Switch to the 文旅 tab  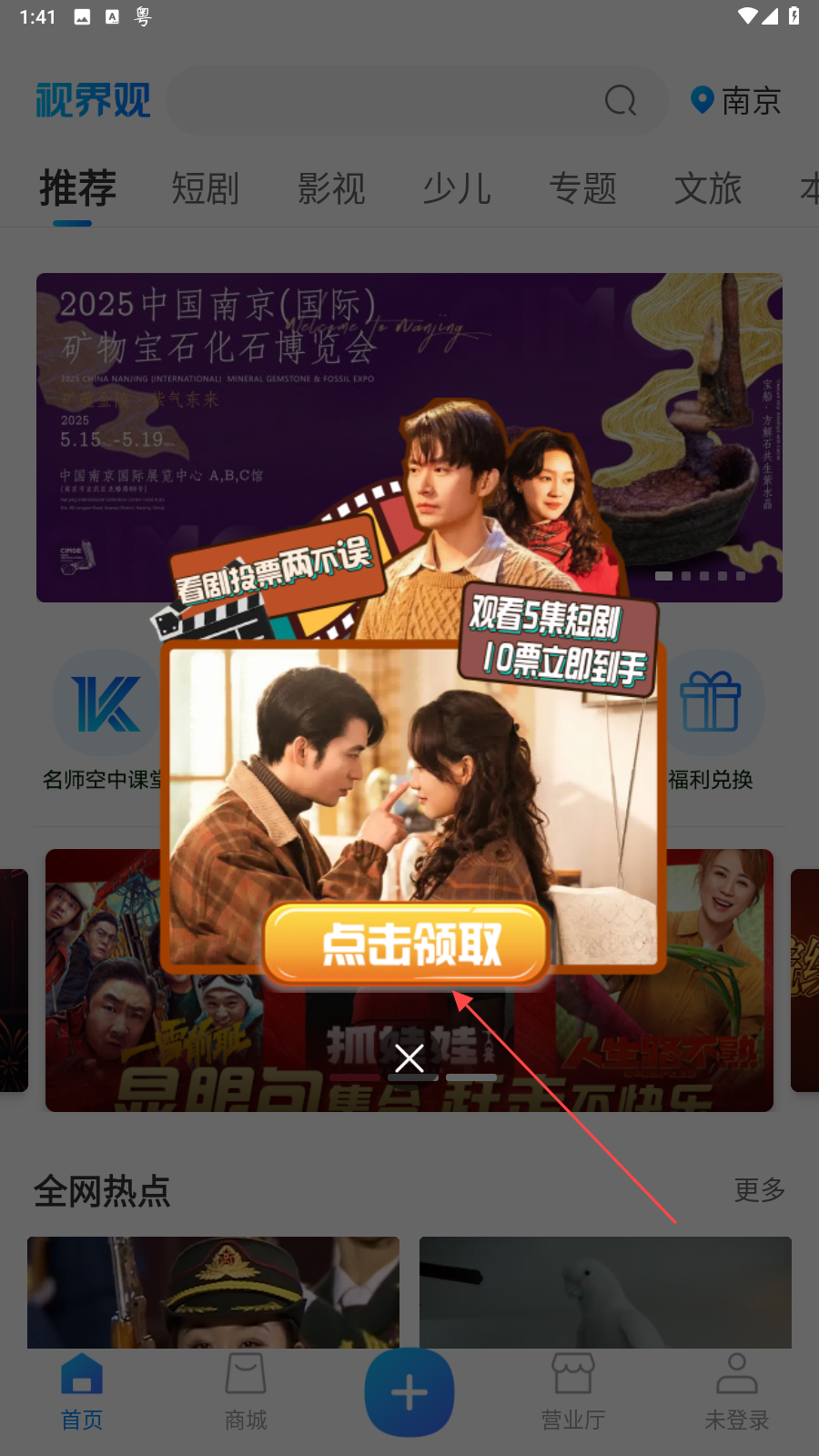click(708, 189)
